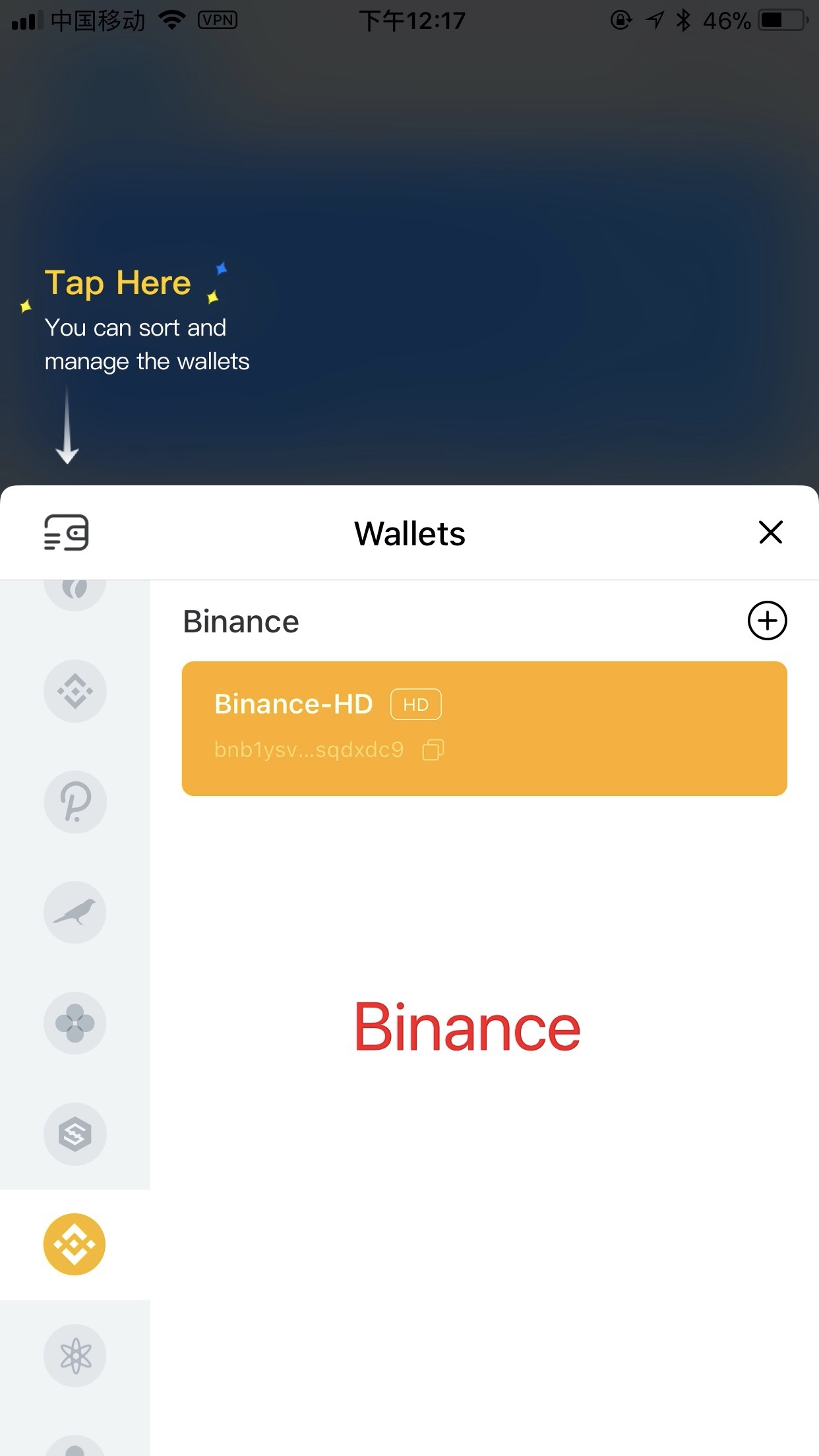Switch to the Polkadot chain
This screenshot has height=1456, width=819.
[x=75, y=802]
